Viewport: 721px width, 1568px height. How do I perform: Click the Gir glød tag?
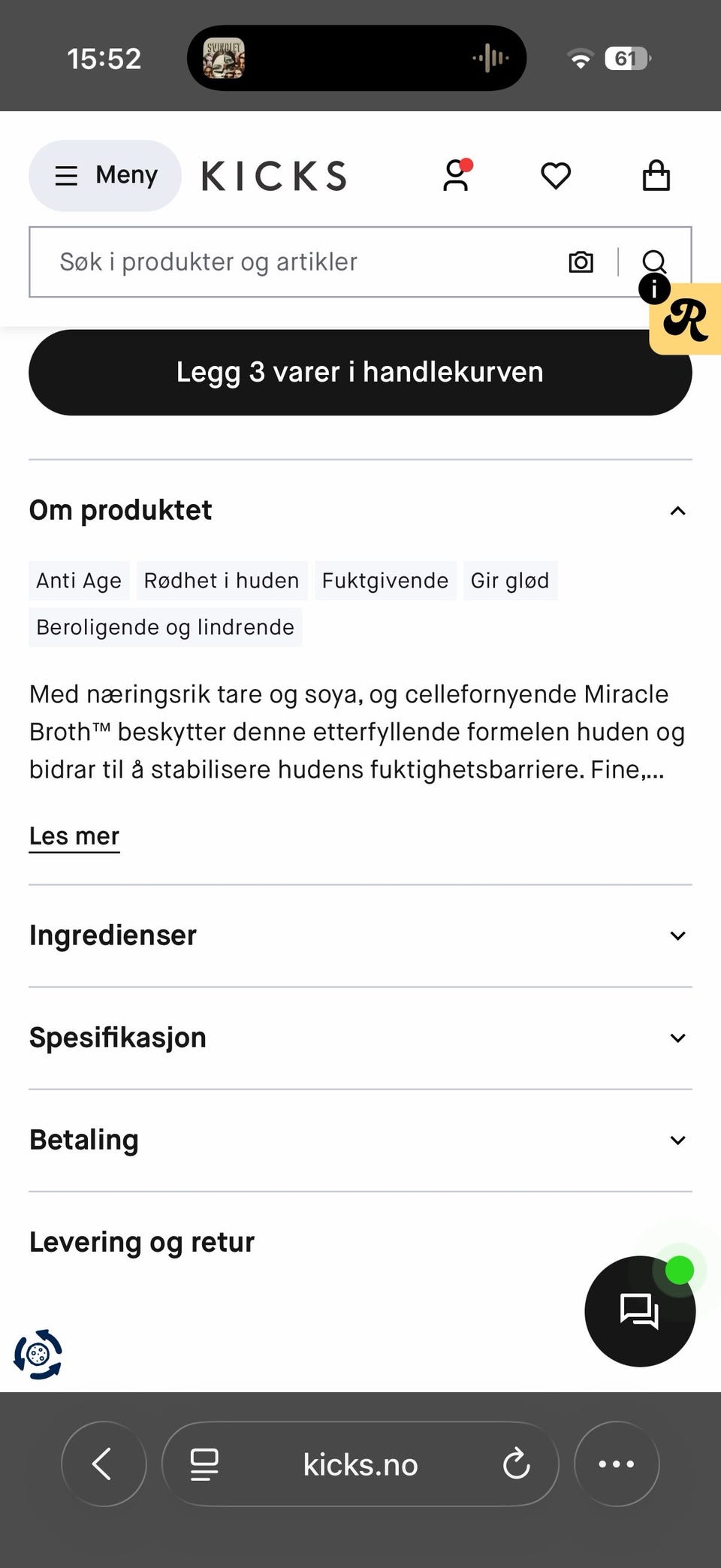point(510,580)
